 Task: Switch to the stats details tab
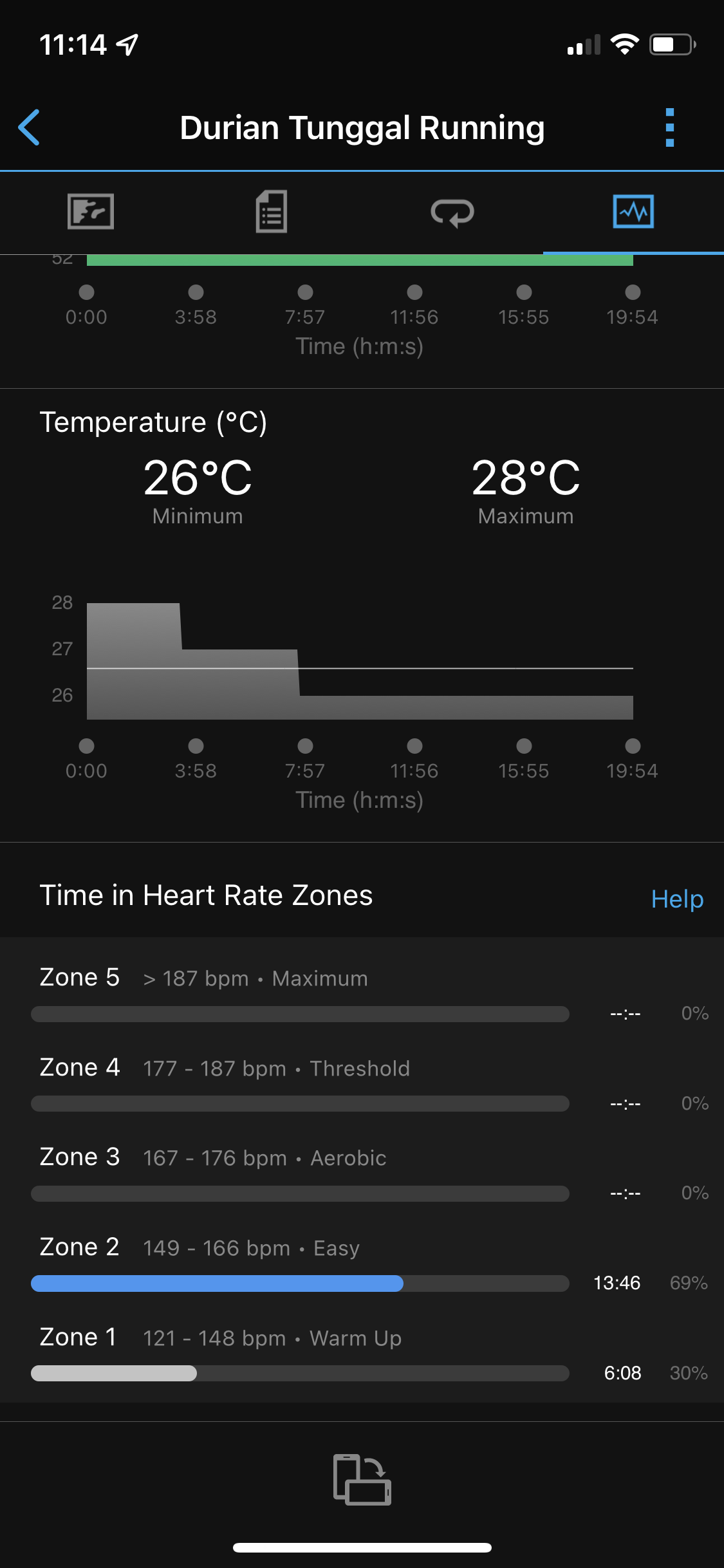click(x=272, y=212)
